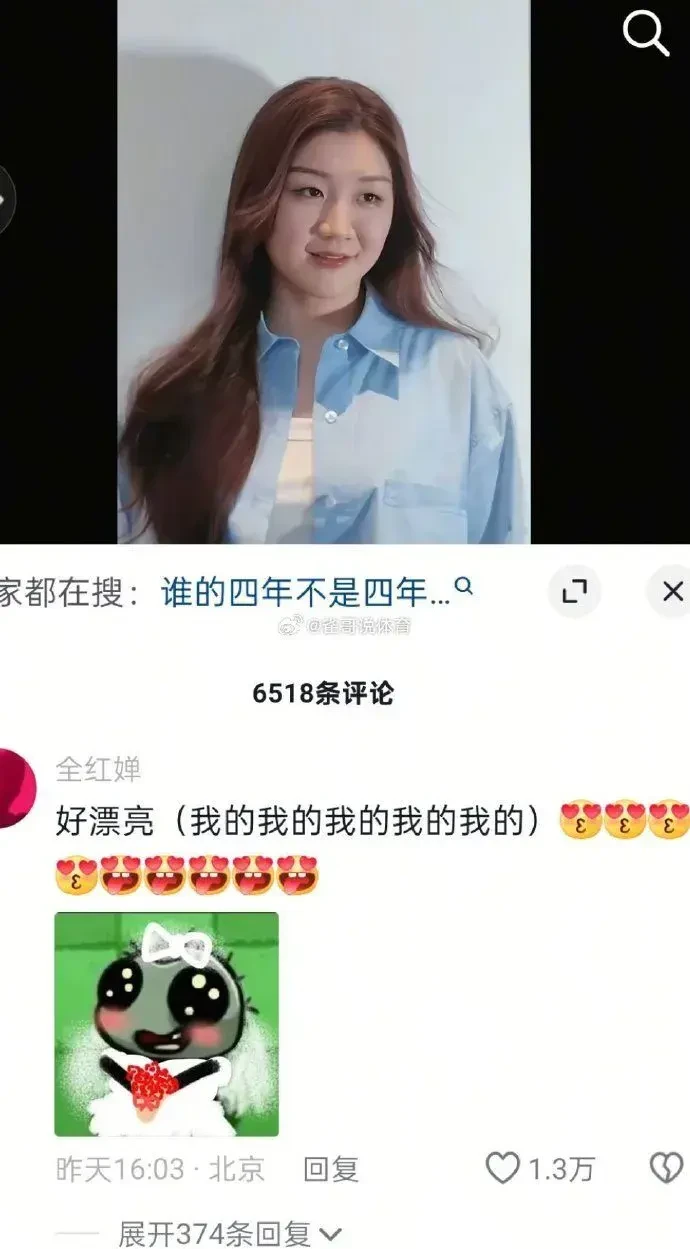Dislike 全红婵's comment
690x1249 pixels.
click(x=666, y=1168)
